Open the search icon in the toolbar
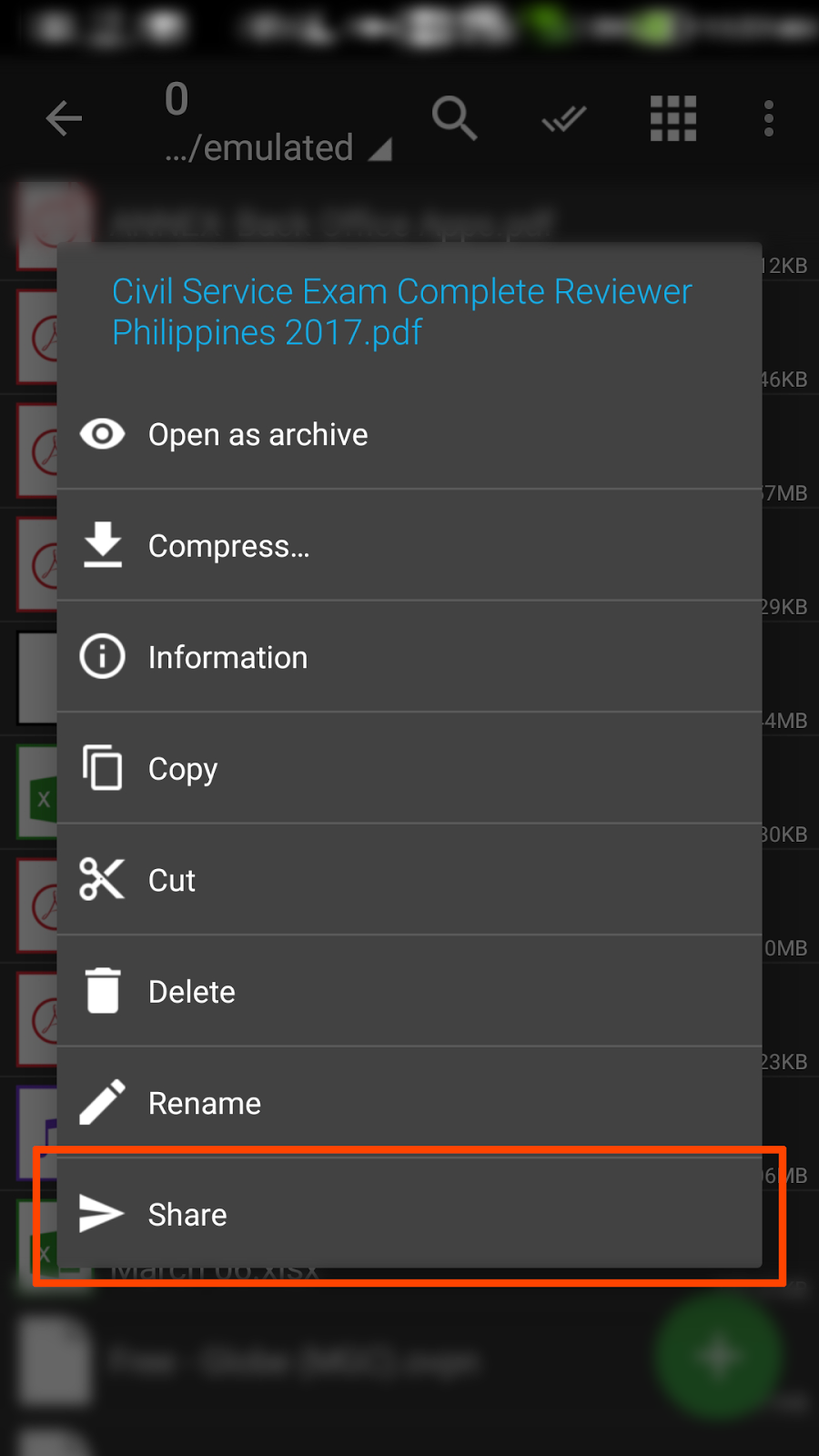819x1456 pixels. pos(455,118)
